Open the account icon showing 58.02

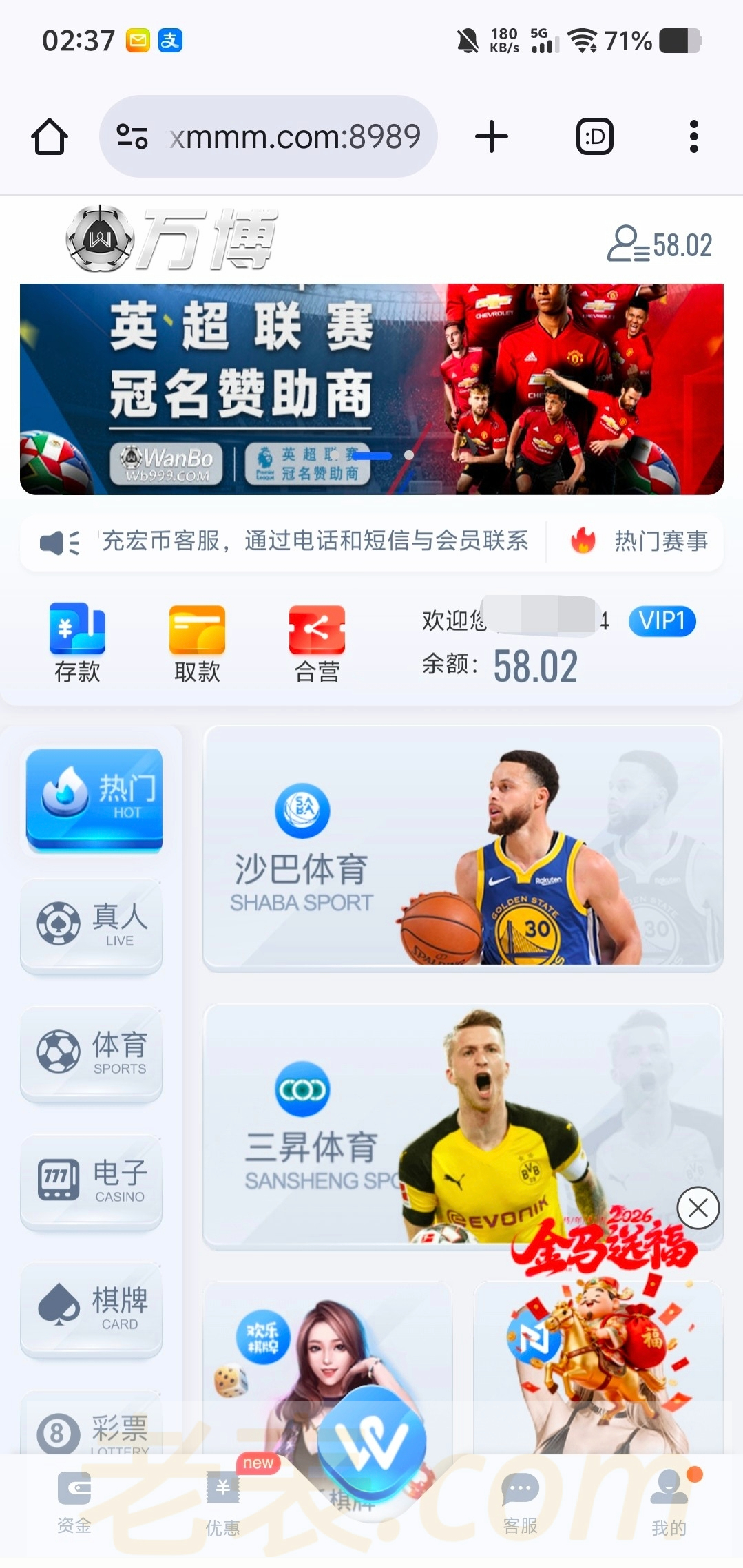(x=658, y=245)
